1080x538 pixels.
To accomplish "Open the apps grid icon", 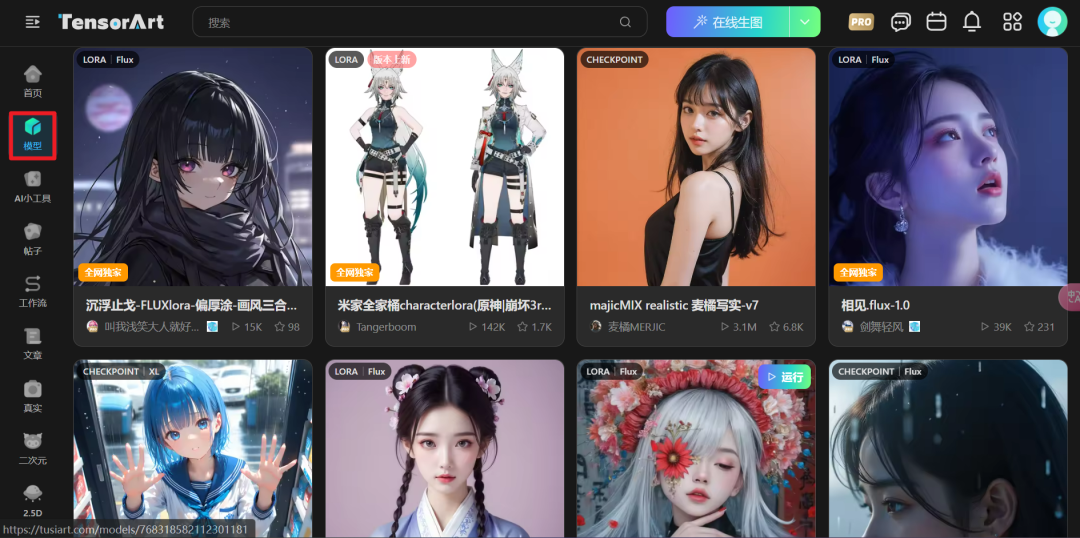I will [x=1012, y=22].
